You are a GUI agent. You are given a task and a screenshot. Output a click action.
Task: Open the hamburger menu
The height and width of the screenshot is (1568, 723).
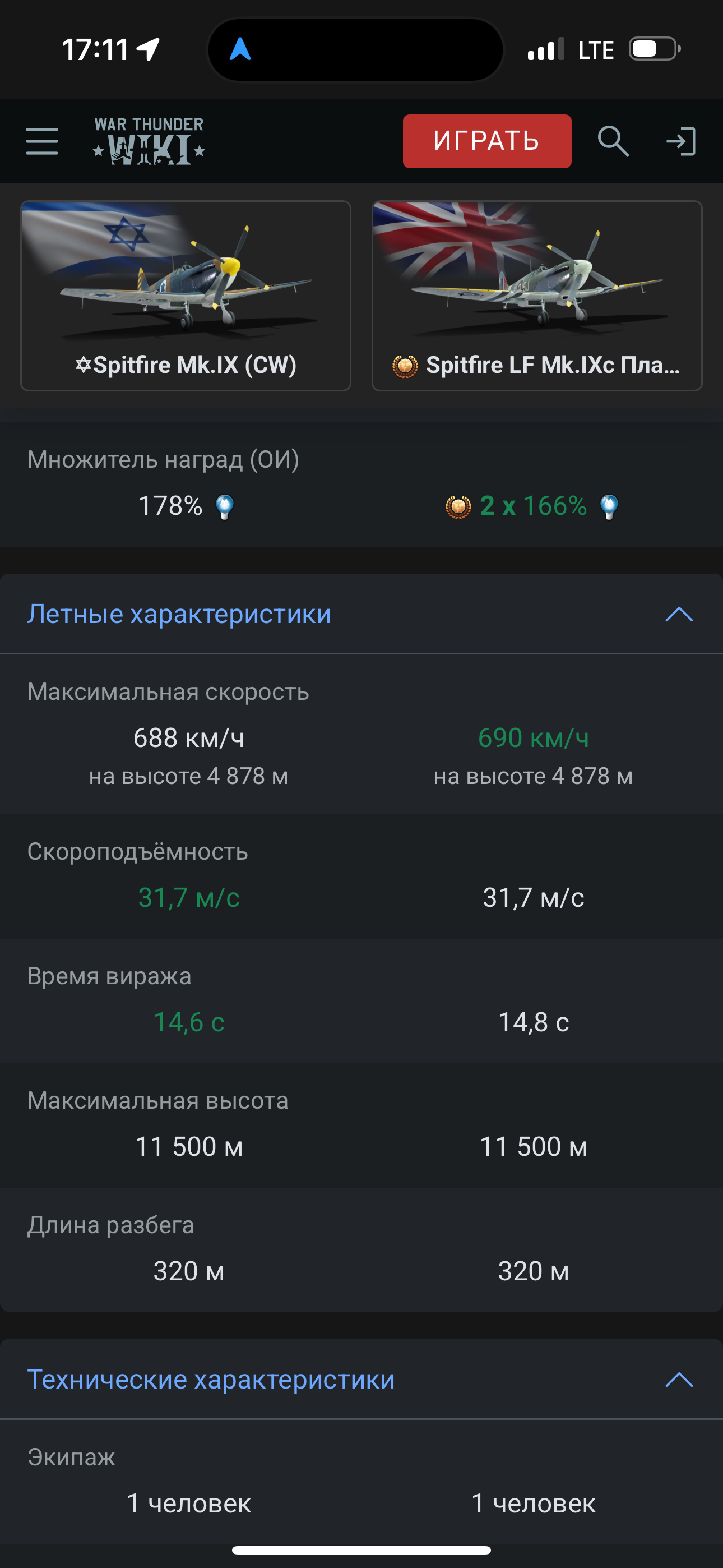point(42,141)
